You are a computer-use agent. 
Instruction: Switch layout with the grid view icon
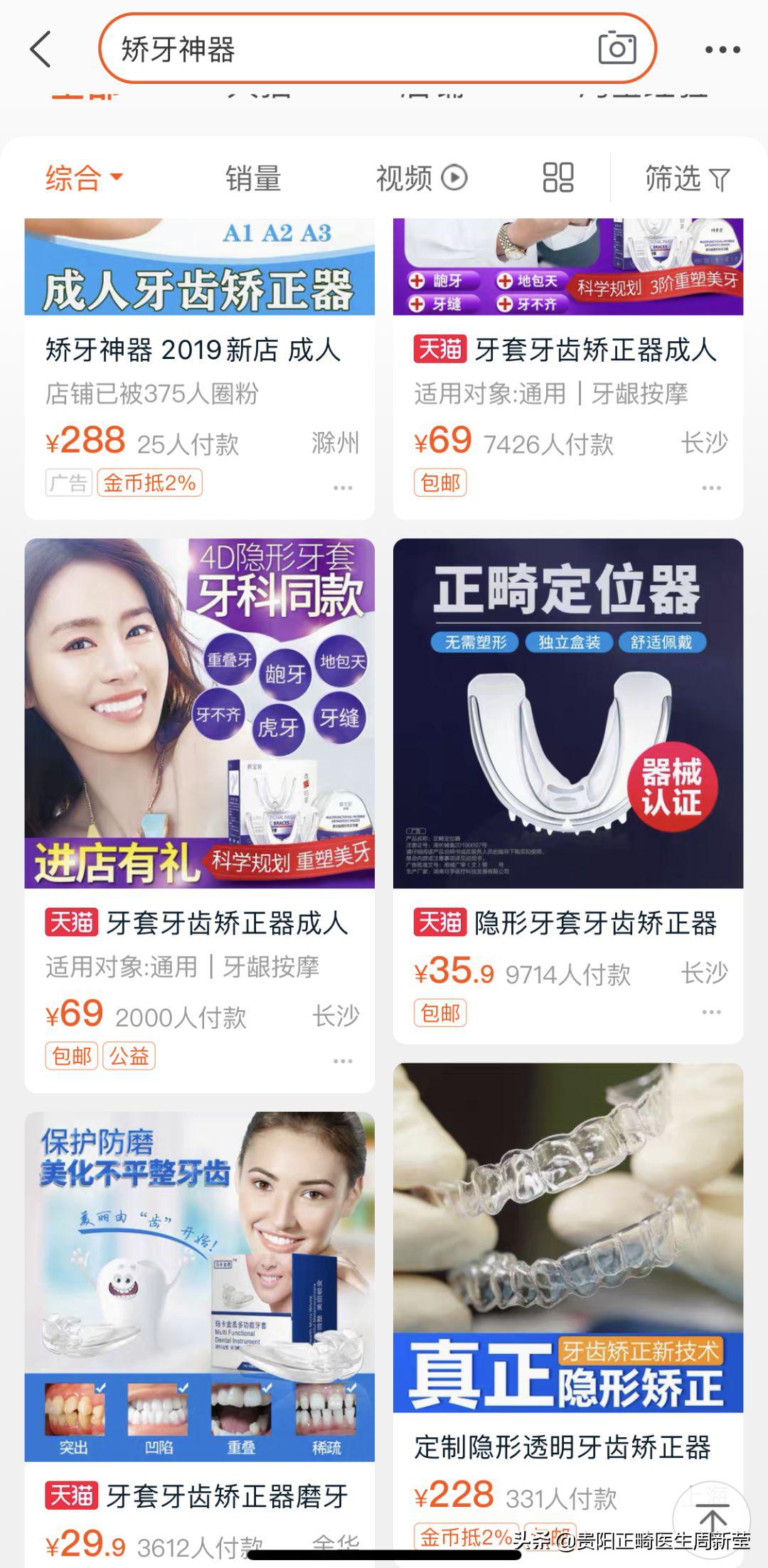(x=558, y=178)
